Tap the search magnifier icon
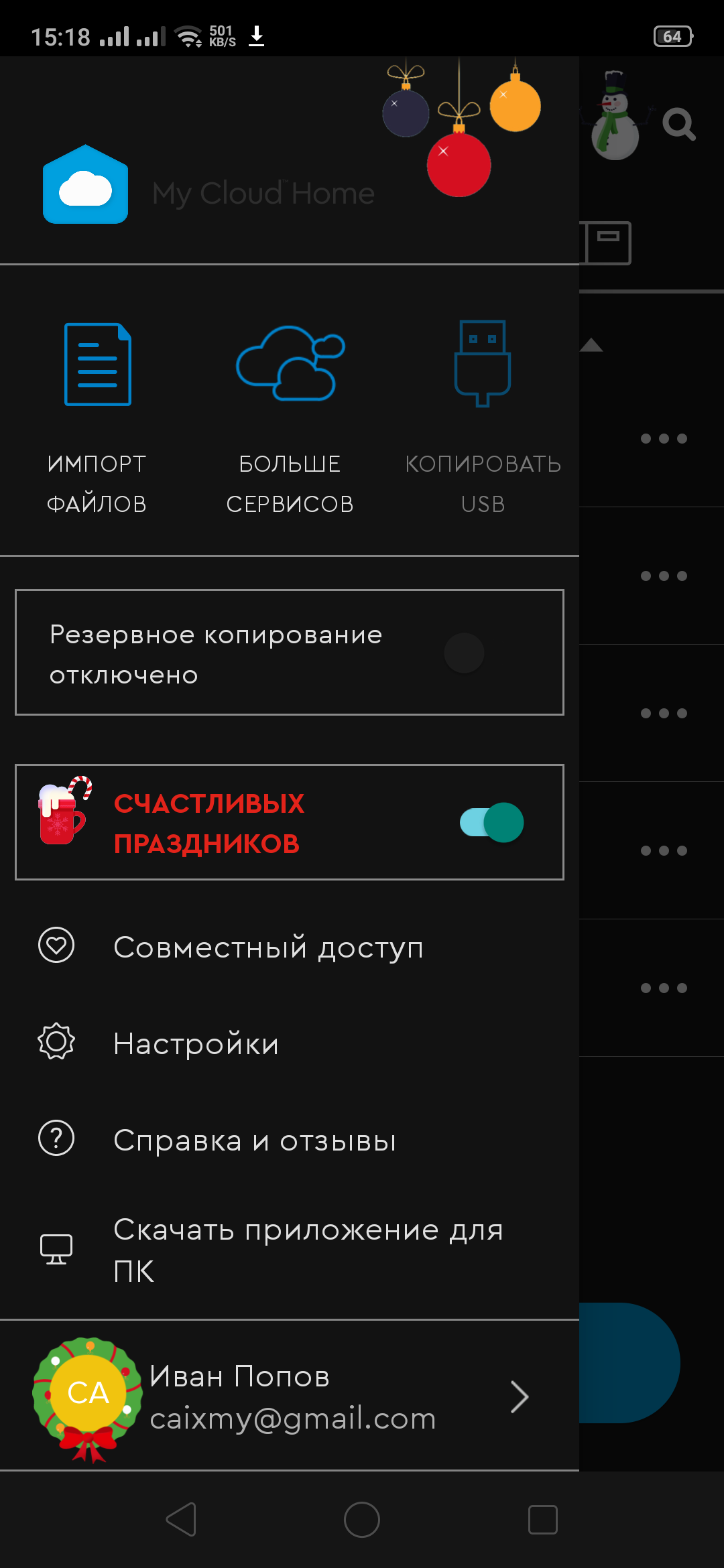The image size is (724, 1568). click(x=678, y=125)
